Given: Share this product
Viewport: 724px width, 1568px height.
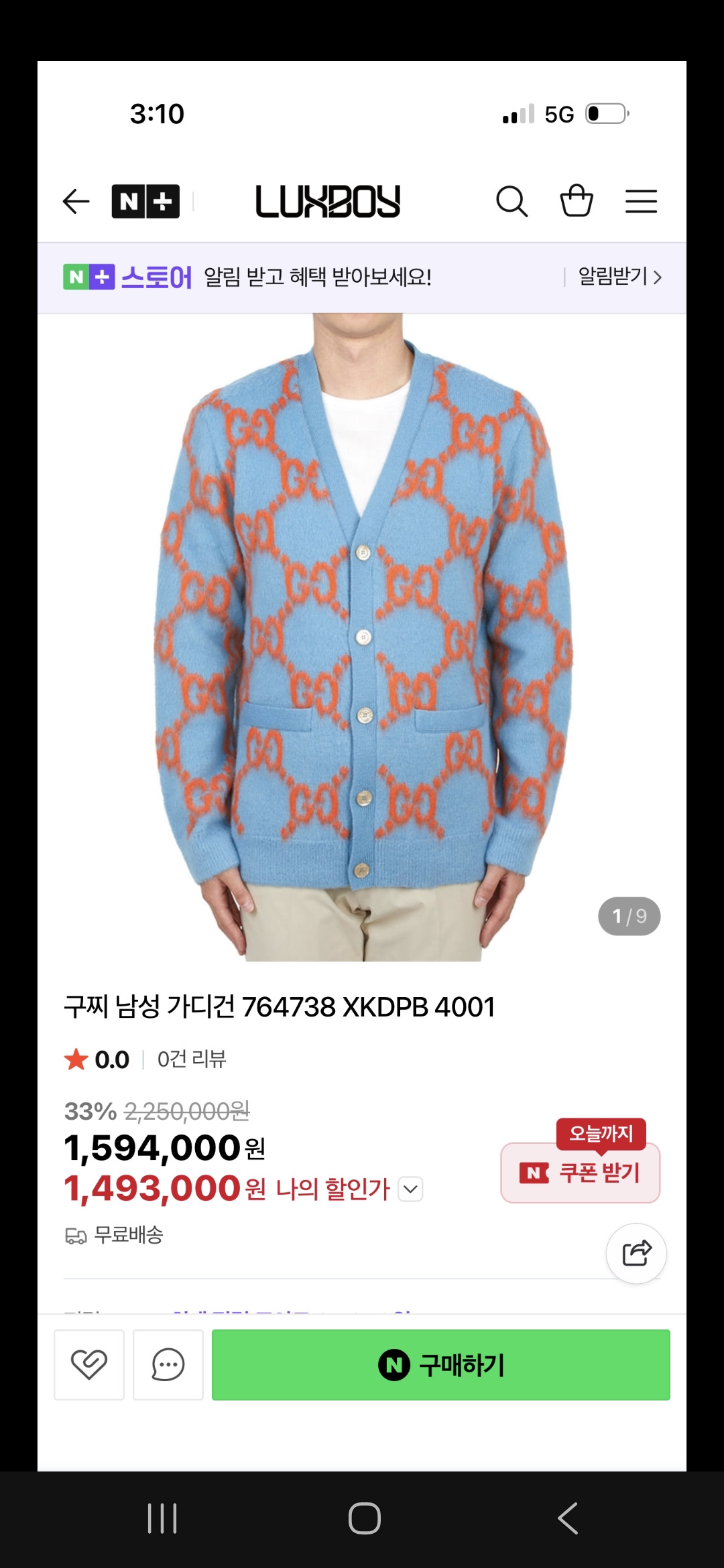Looking at the screenshot, I should click(x=636, y=1253).
